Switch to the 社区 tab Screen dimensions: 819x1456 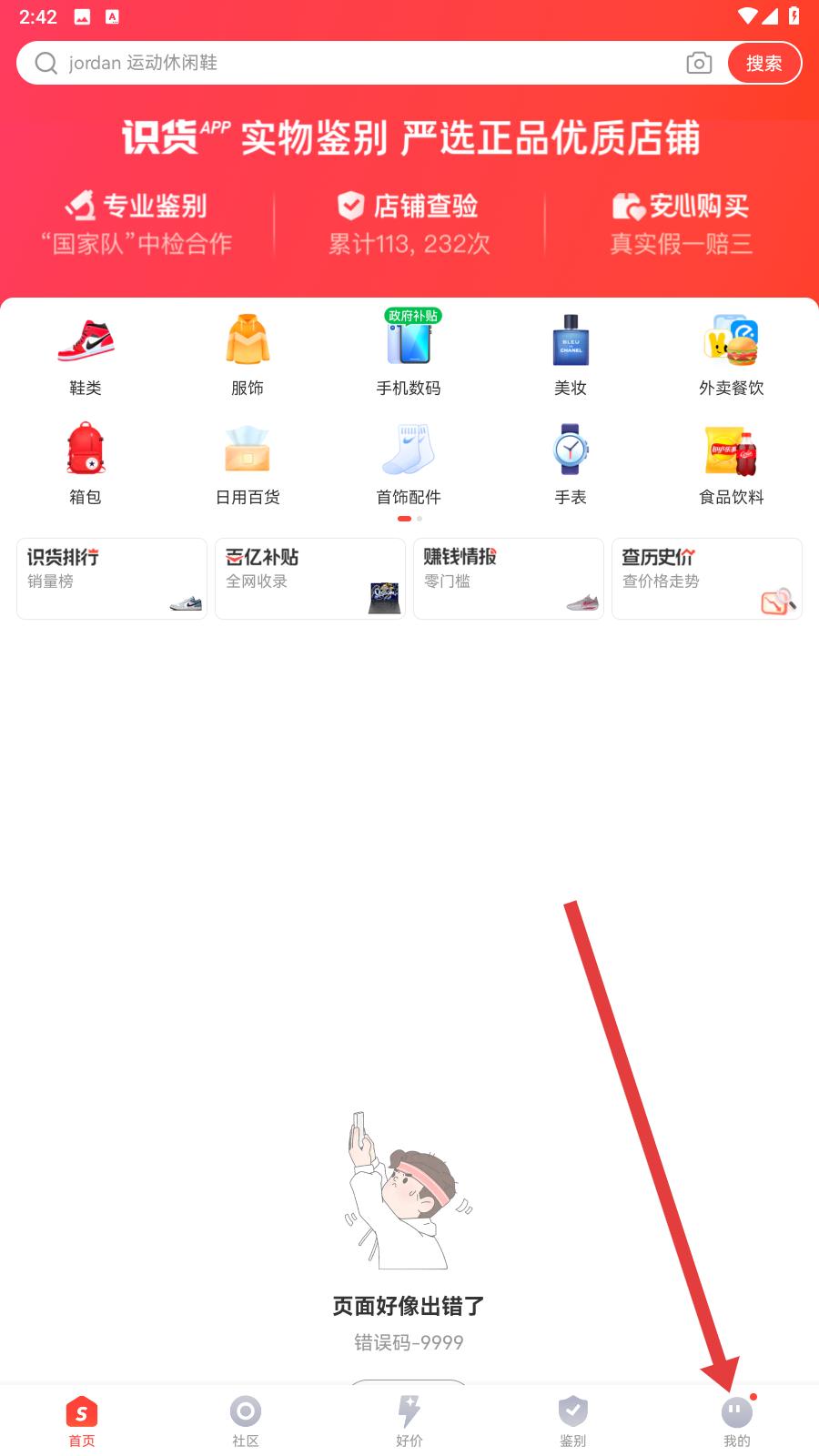pyautogui.click(x=246, y=1421)
